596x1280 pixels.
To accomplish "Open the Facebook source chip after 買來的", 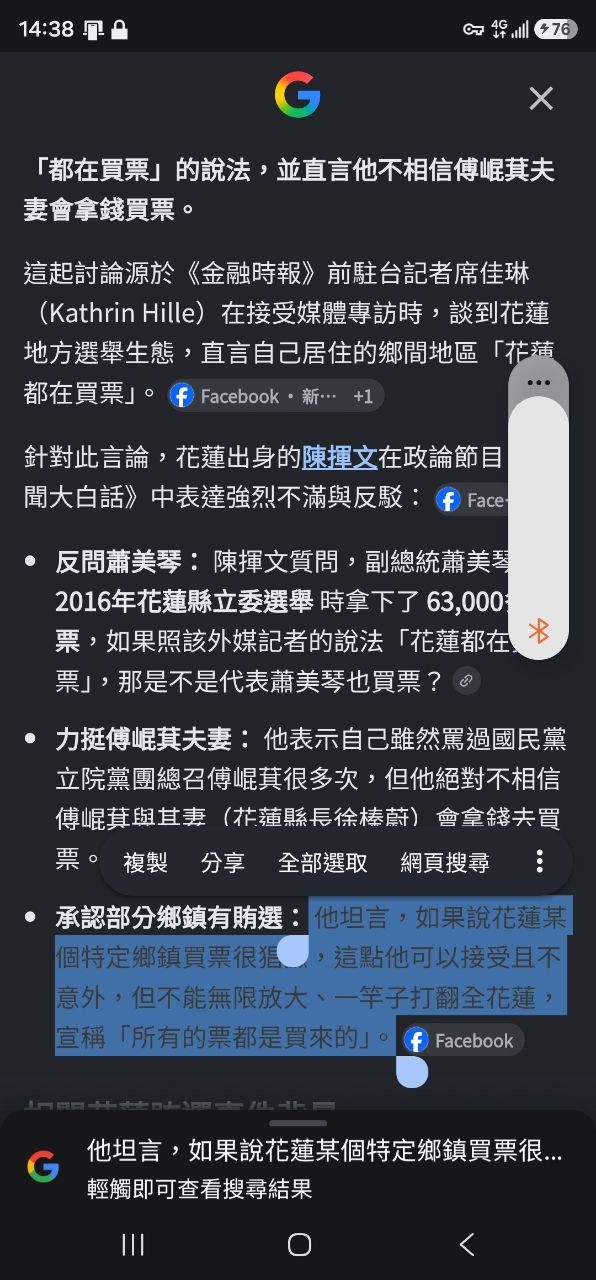I will (460, 1040).
